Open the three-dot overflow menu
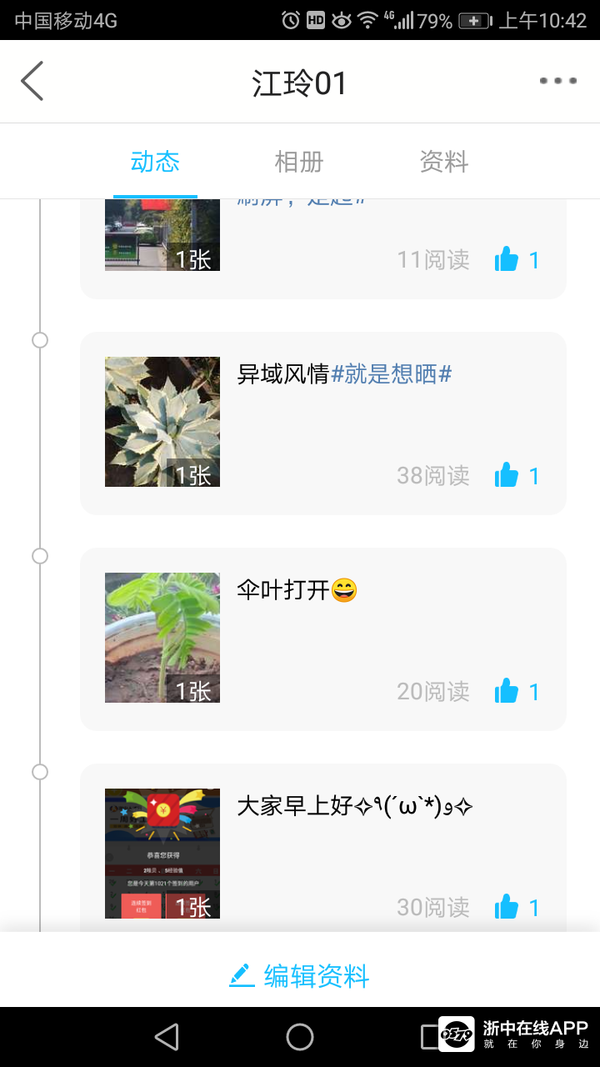The height and width of the screenshot is (1067, 600). 557,81
